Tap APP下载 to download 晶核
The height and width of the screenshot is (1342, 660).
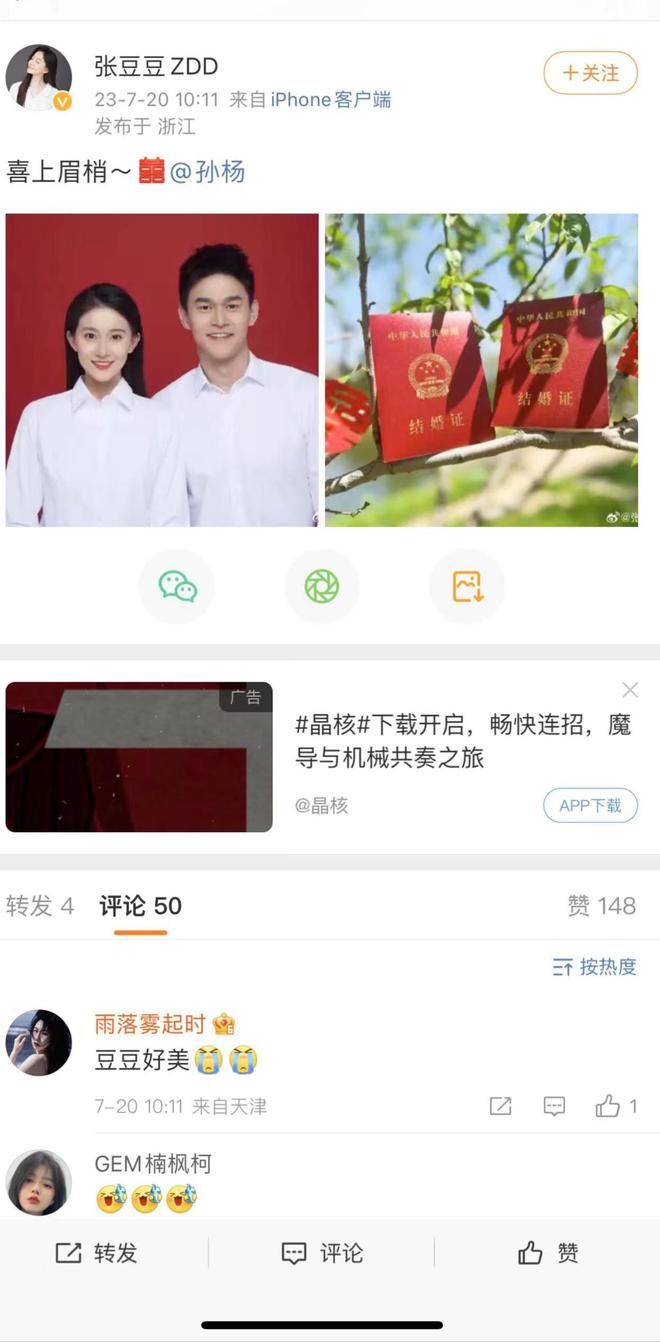[590, 805]
